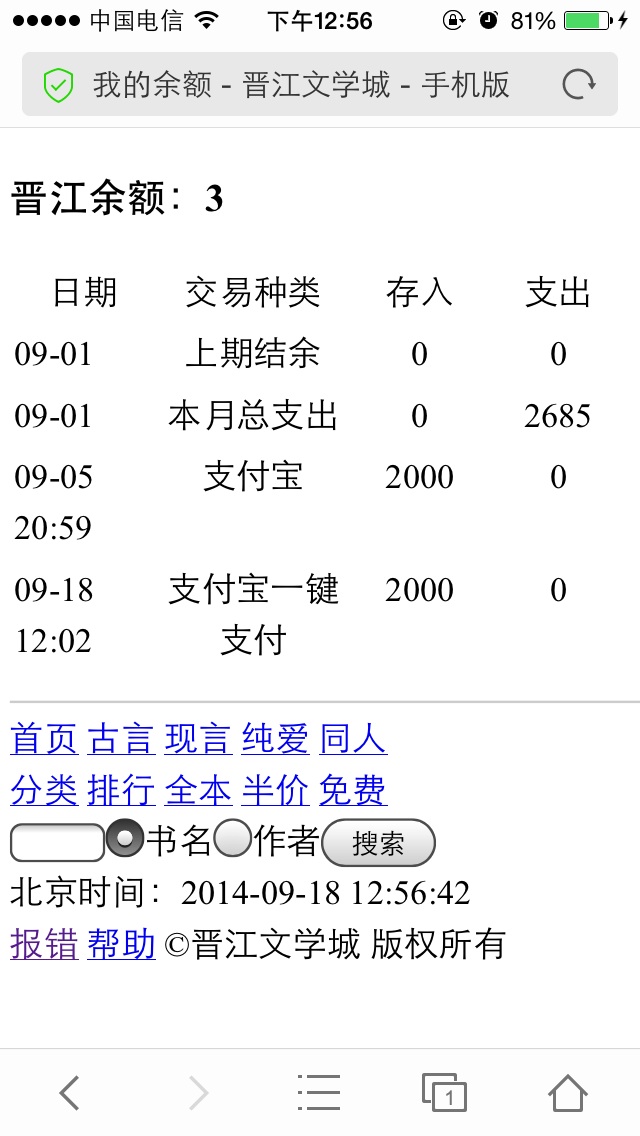This screenshot has width=640, height=1136.
Task: Go to the 古言 category
Action: click(121, 739)
